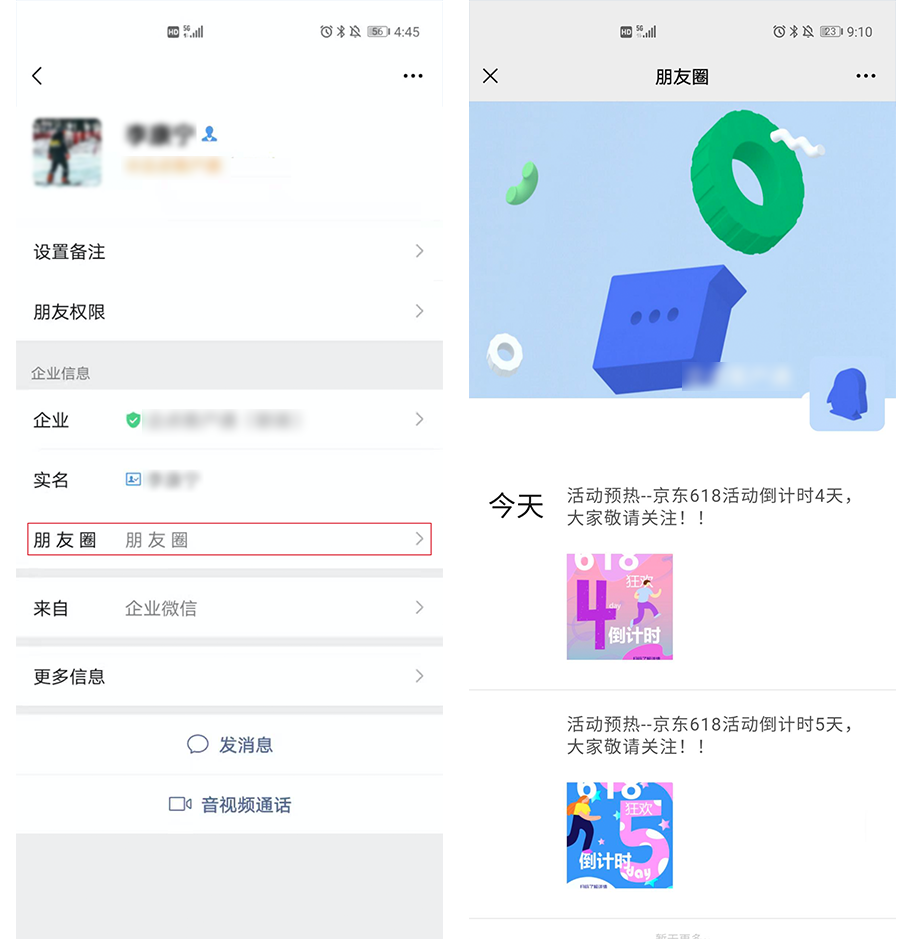
Task: Open this contact's 朋友圈 row
Action: pyautogui.click(x=229, y=540)
